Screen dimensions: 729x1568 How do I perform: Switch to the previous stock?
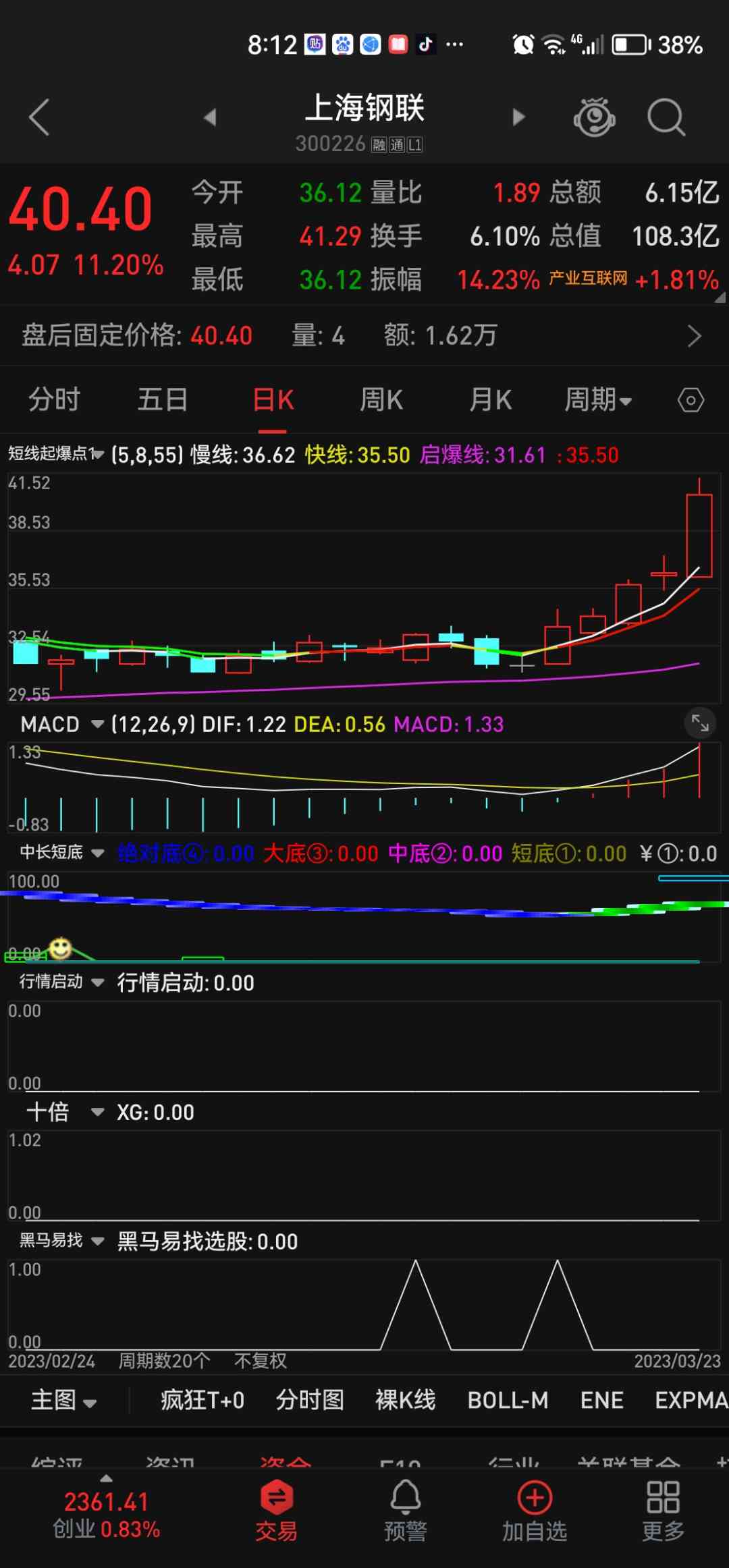click(x=210, y=117)
